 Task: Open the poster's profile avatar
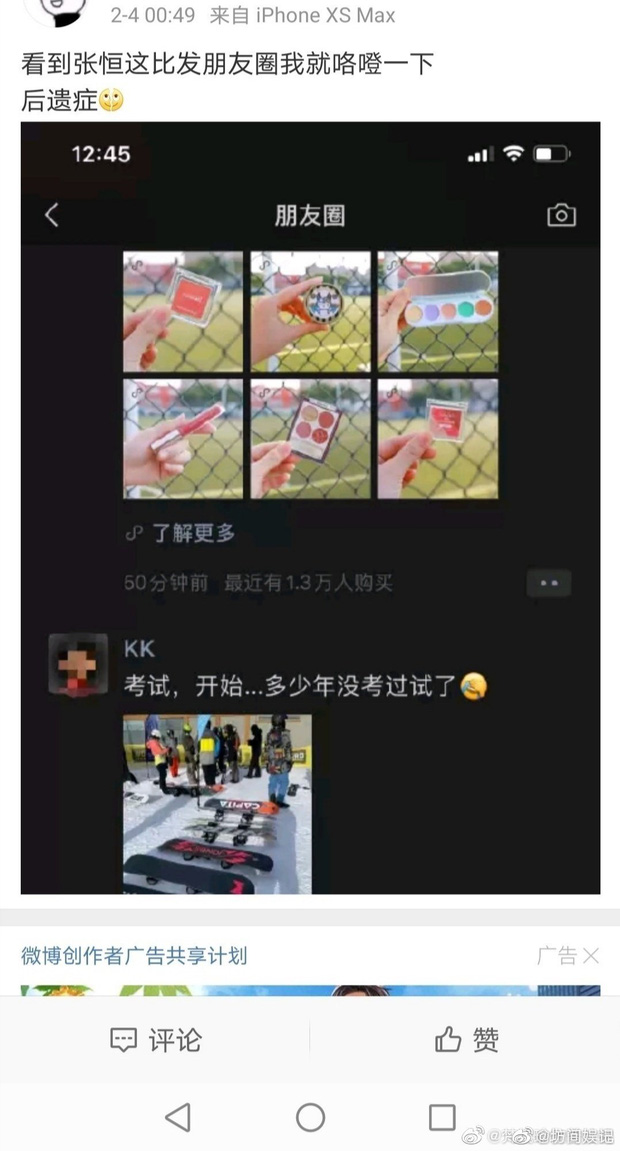click(x=53, y=10)
